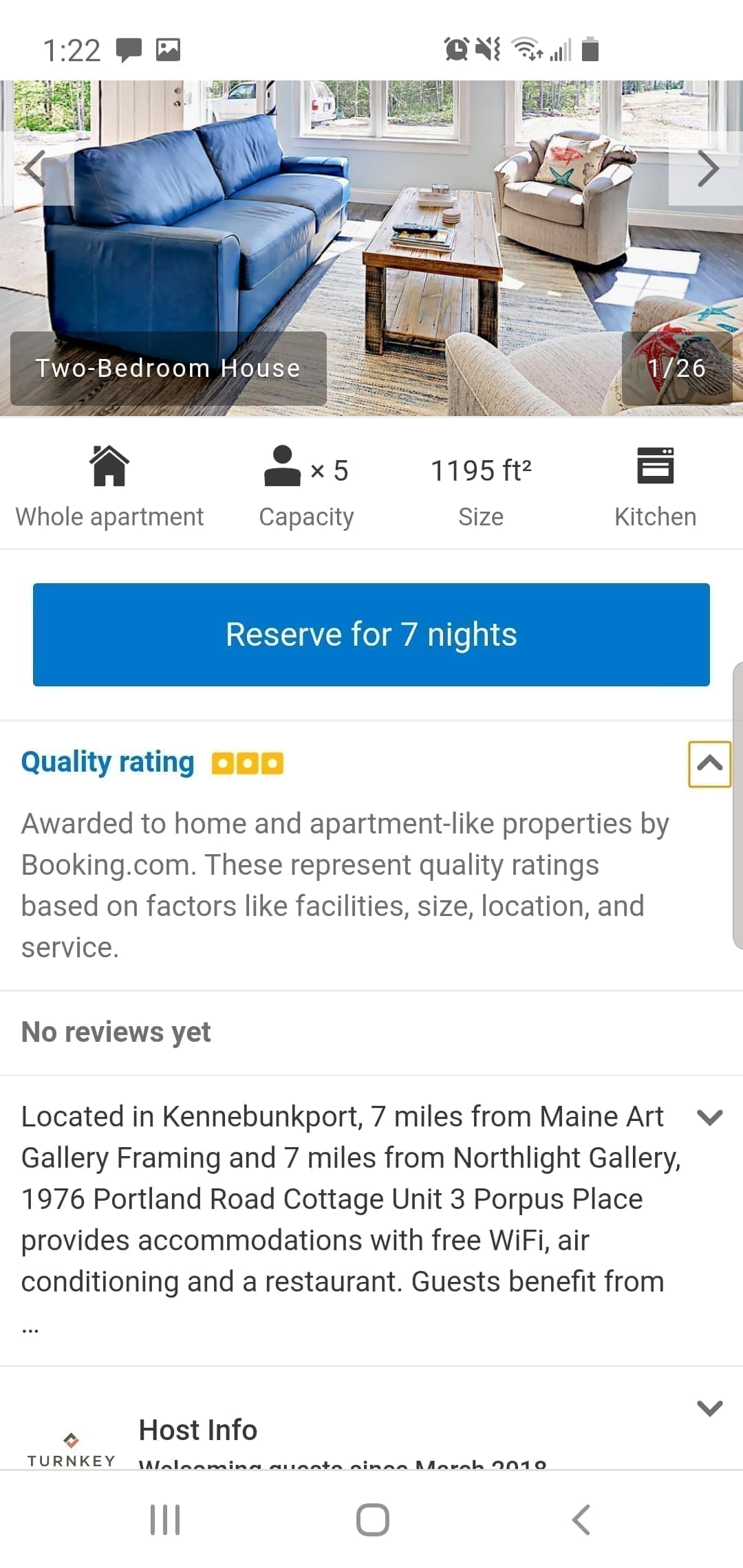Screen dimensions: 743x1568
Task: Click the three-square quality rating badge
Action: (247, 763)
